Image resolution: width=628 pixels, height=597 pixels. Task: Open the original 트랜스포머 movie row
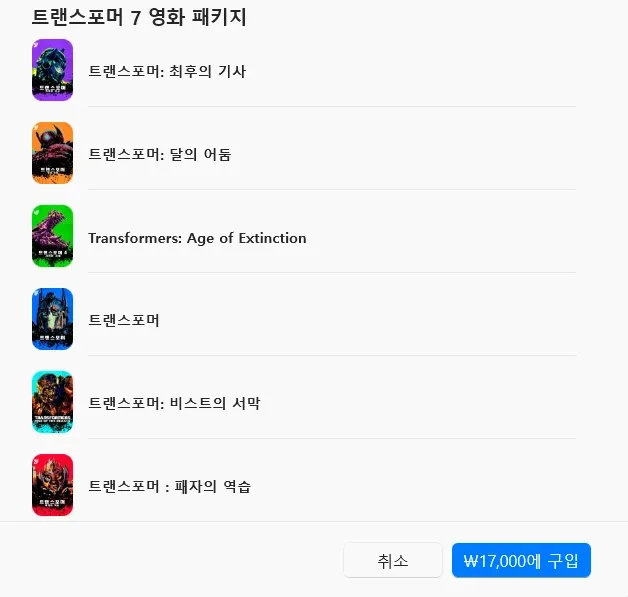(304, 319)
